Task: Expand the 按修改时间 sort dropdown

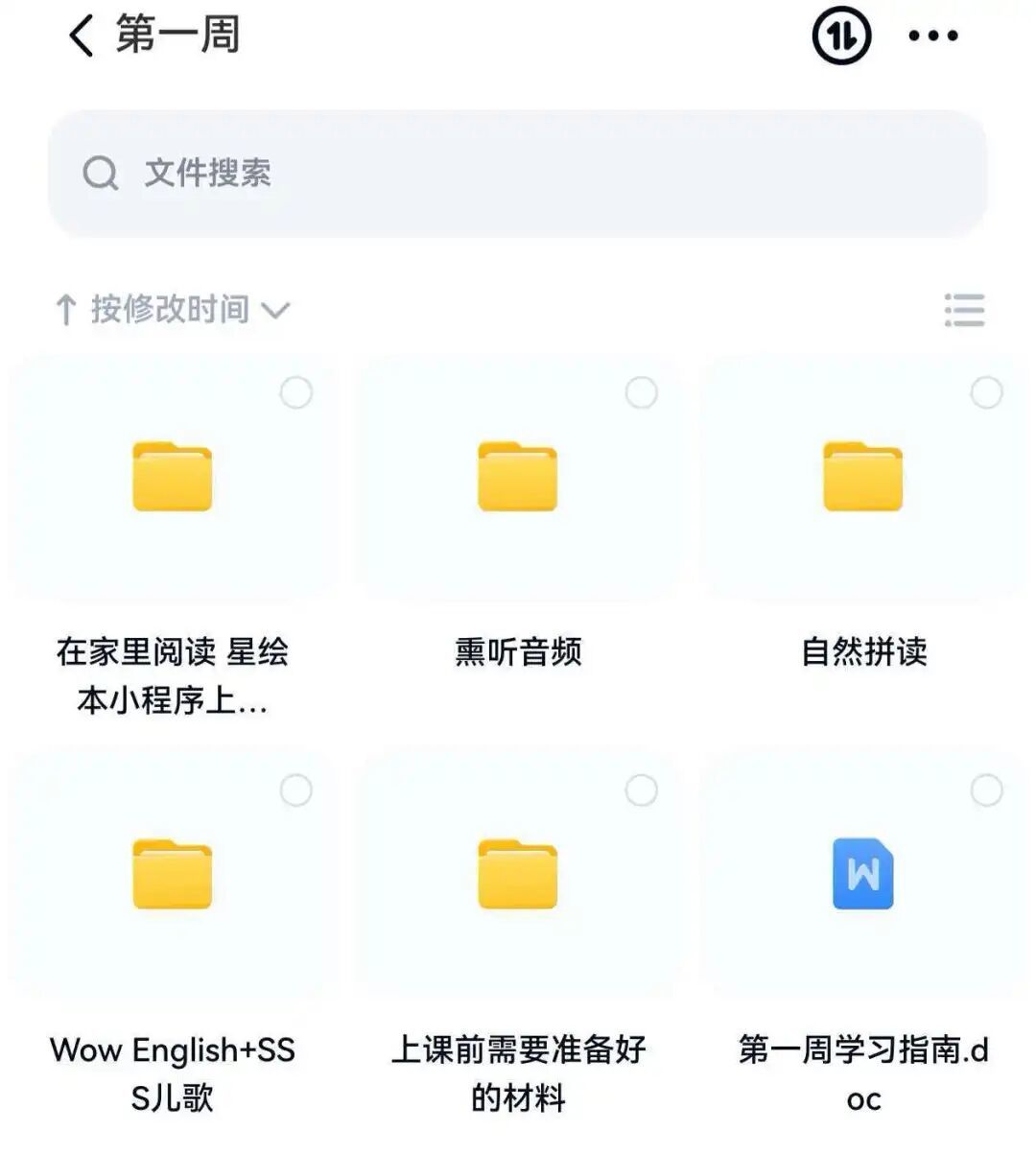Action: pyautogui.click(x=168, y=310)
